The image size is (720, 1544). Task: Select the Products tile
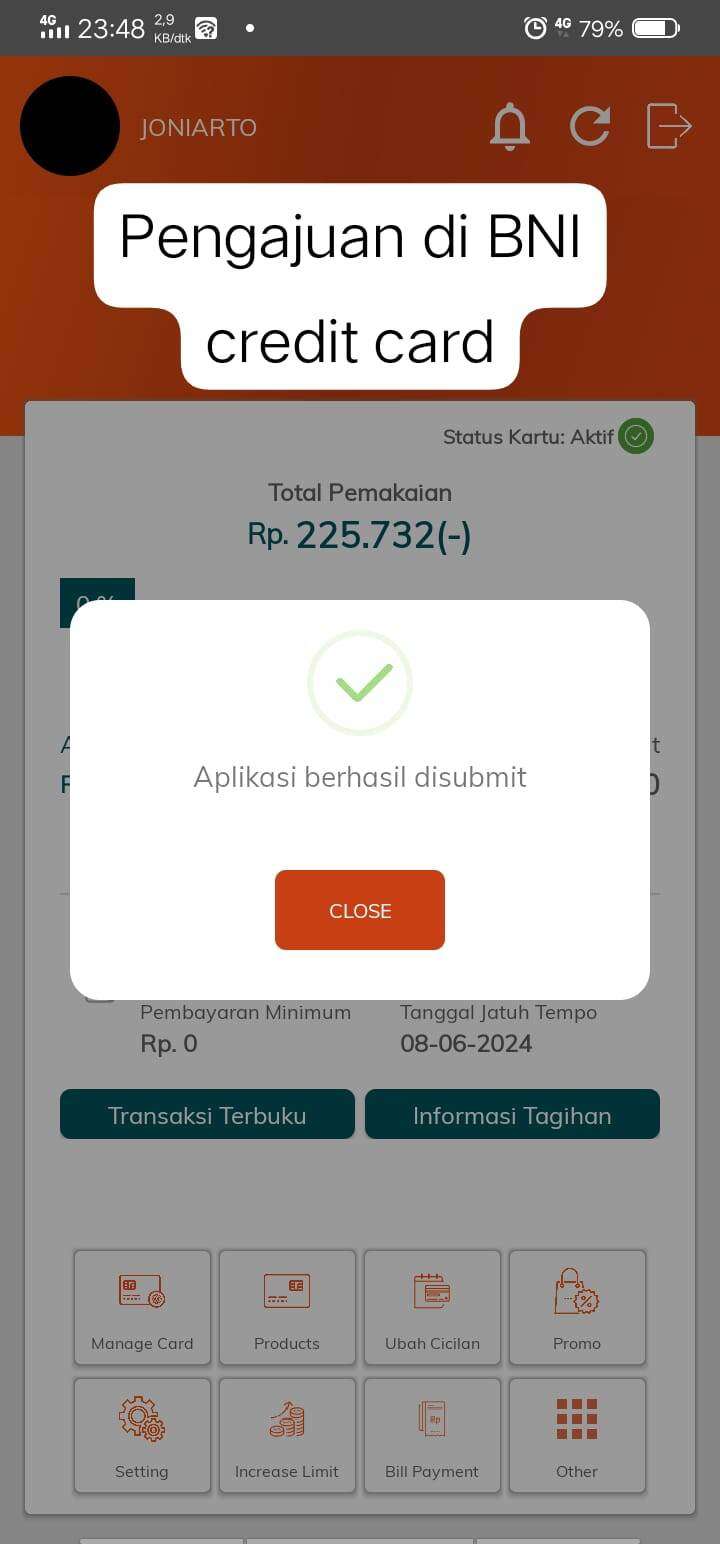tap(287, 1307)
